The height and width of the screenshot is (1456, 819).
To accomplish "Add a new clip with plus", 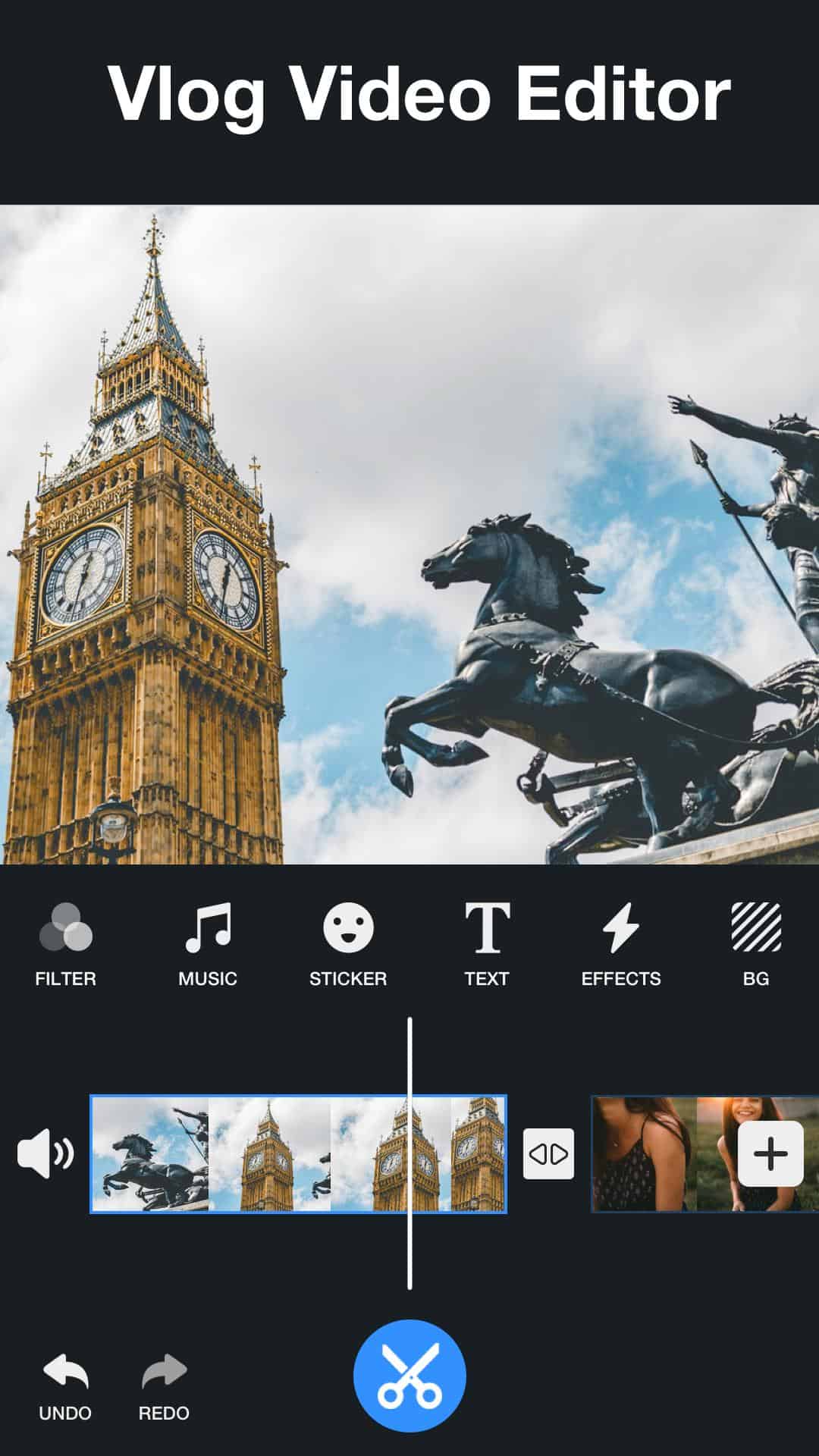I will coord(770,1153).
